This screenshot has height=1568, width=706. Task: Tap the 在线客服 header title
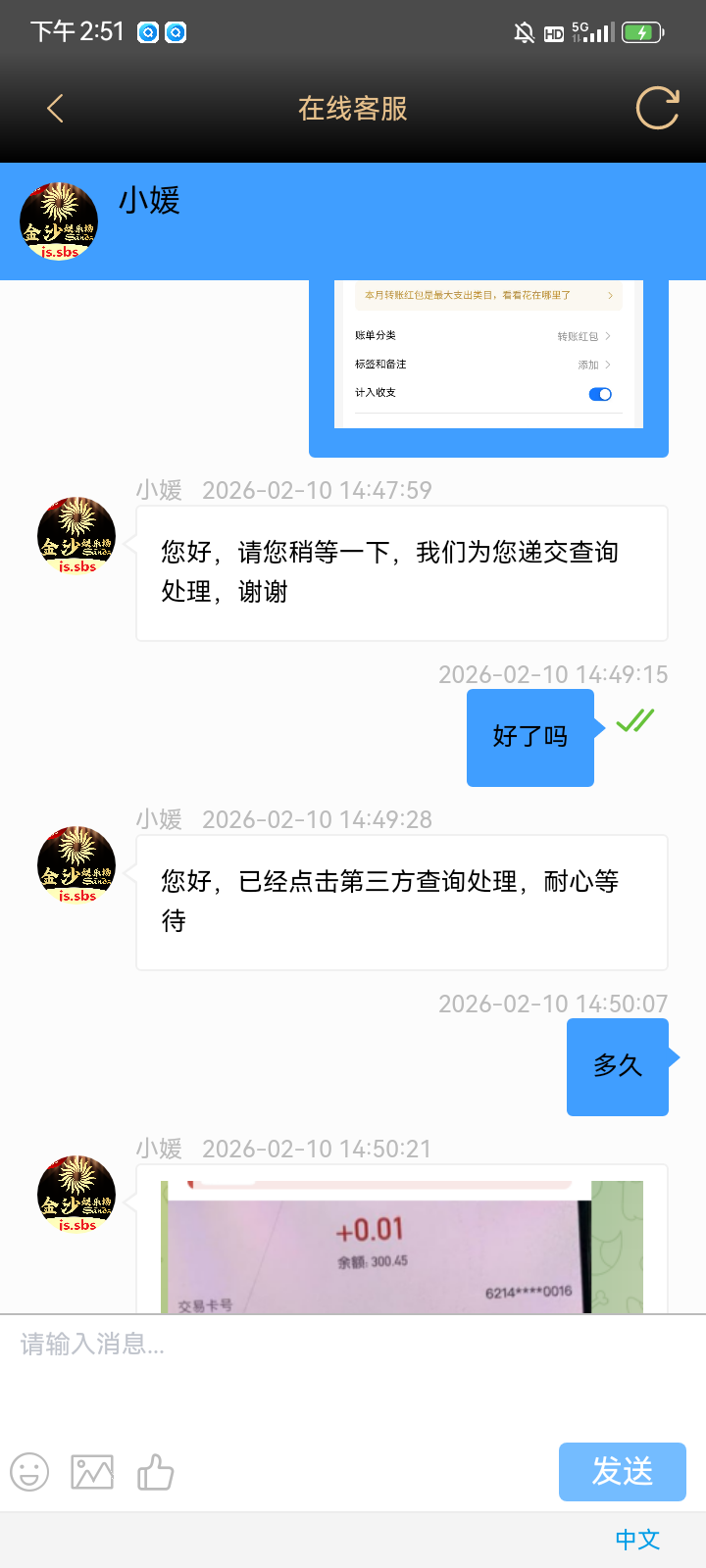coord(353,109)
